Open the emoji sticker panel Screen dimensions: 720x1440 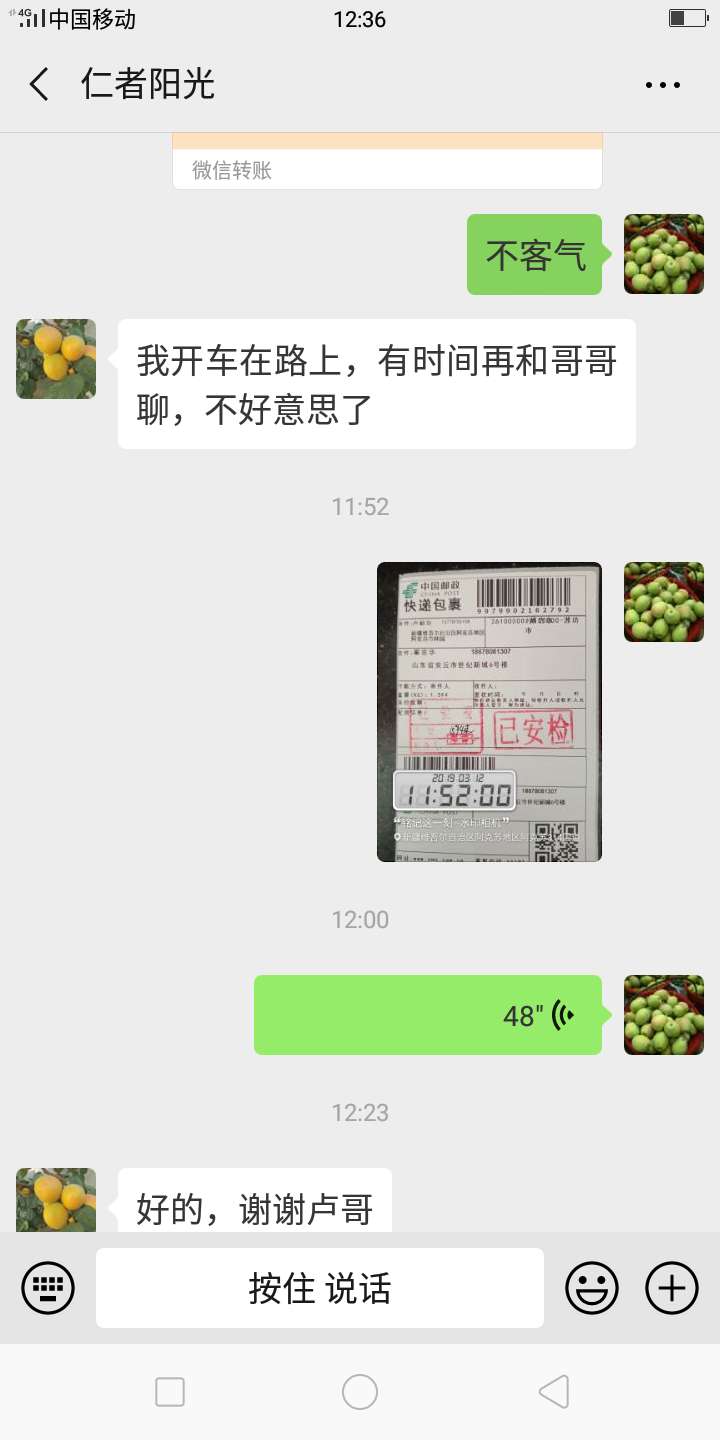tap(592, 1288)
